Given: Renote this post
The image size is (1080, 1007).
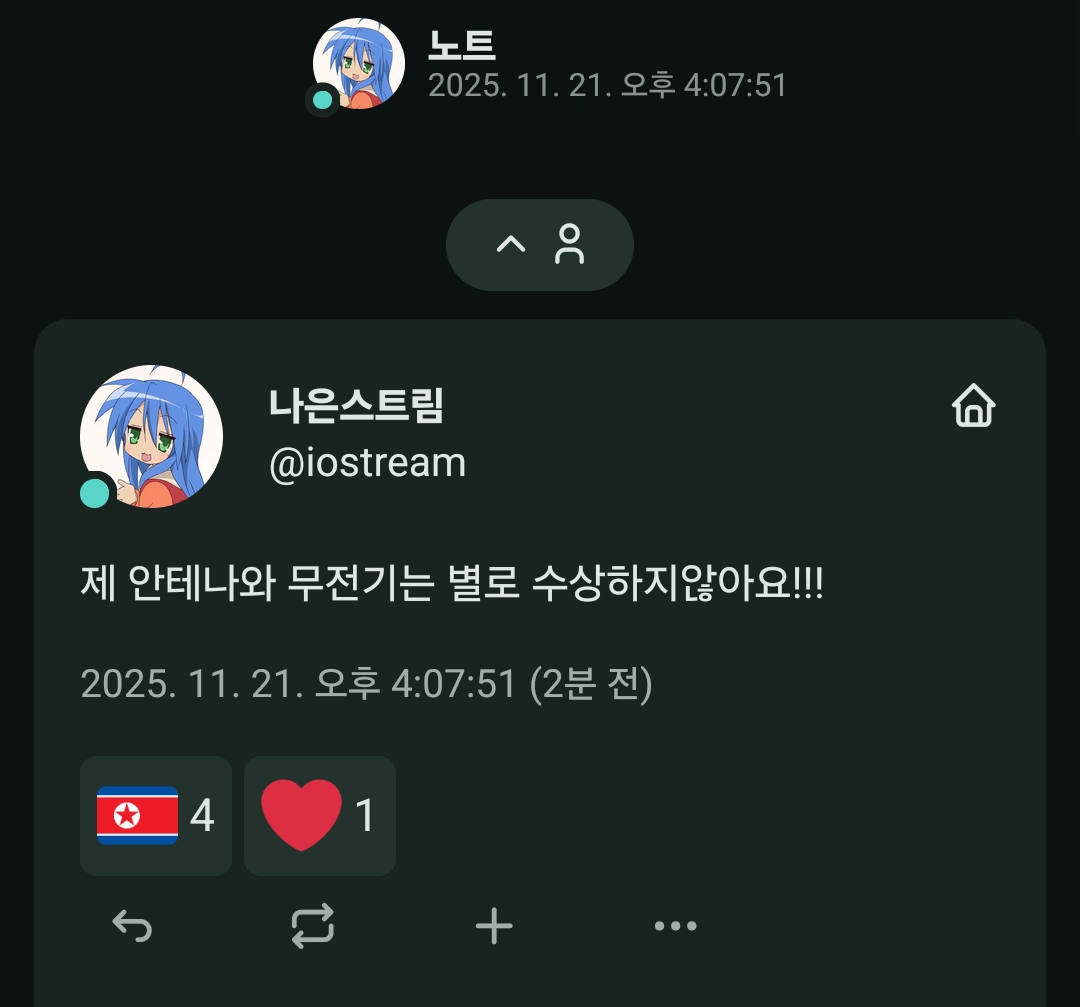Looking at the screenshot, I should pos(313,926).
